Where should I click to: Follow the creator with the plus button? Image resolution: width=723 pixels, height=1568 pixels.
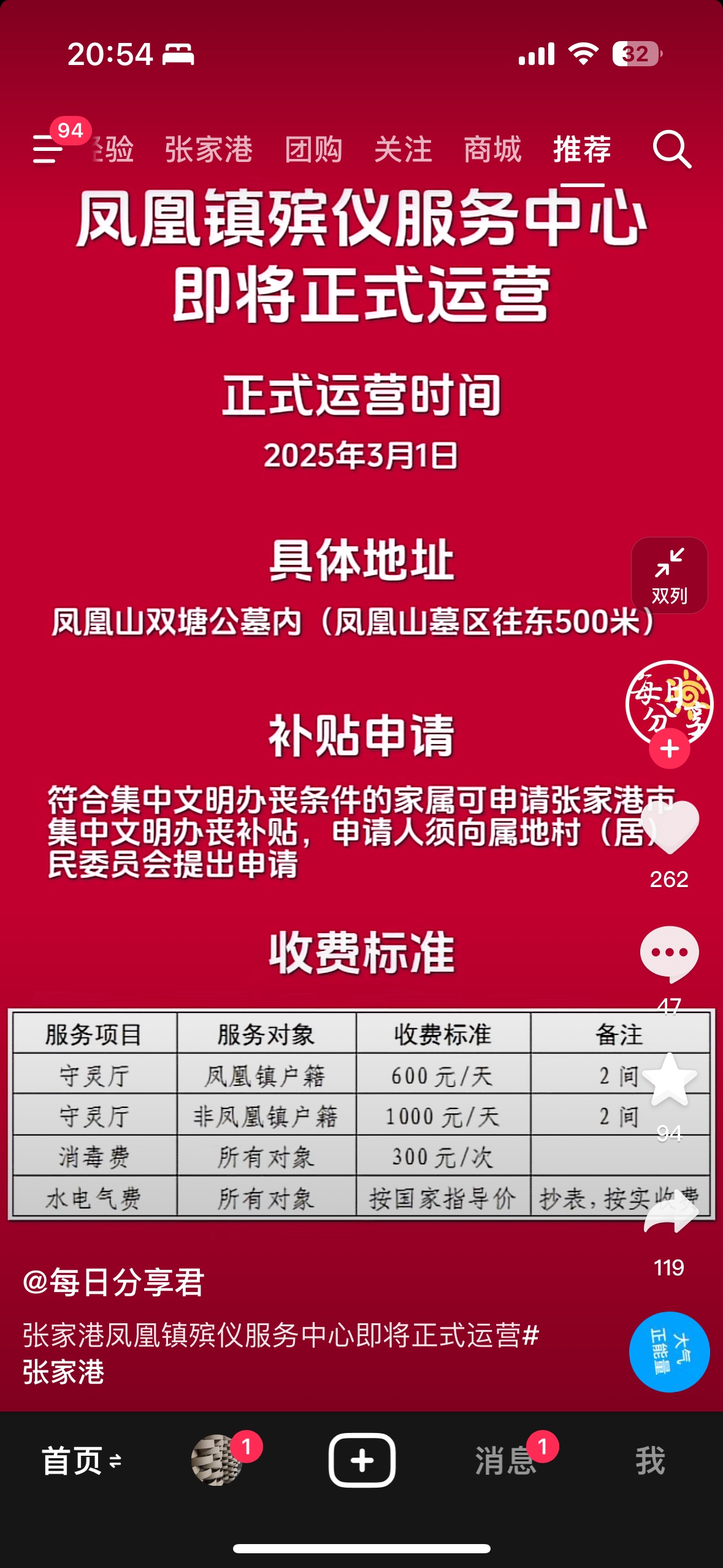click(670, 749)
